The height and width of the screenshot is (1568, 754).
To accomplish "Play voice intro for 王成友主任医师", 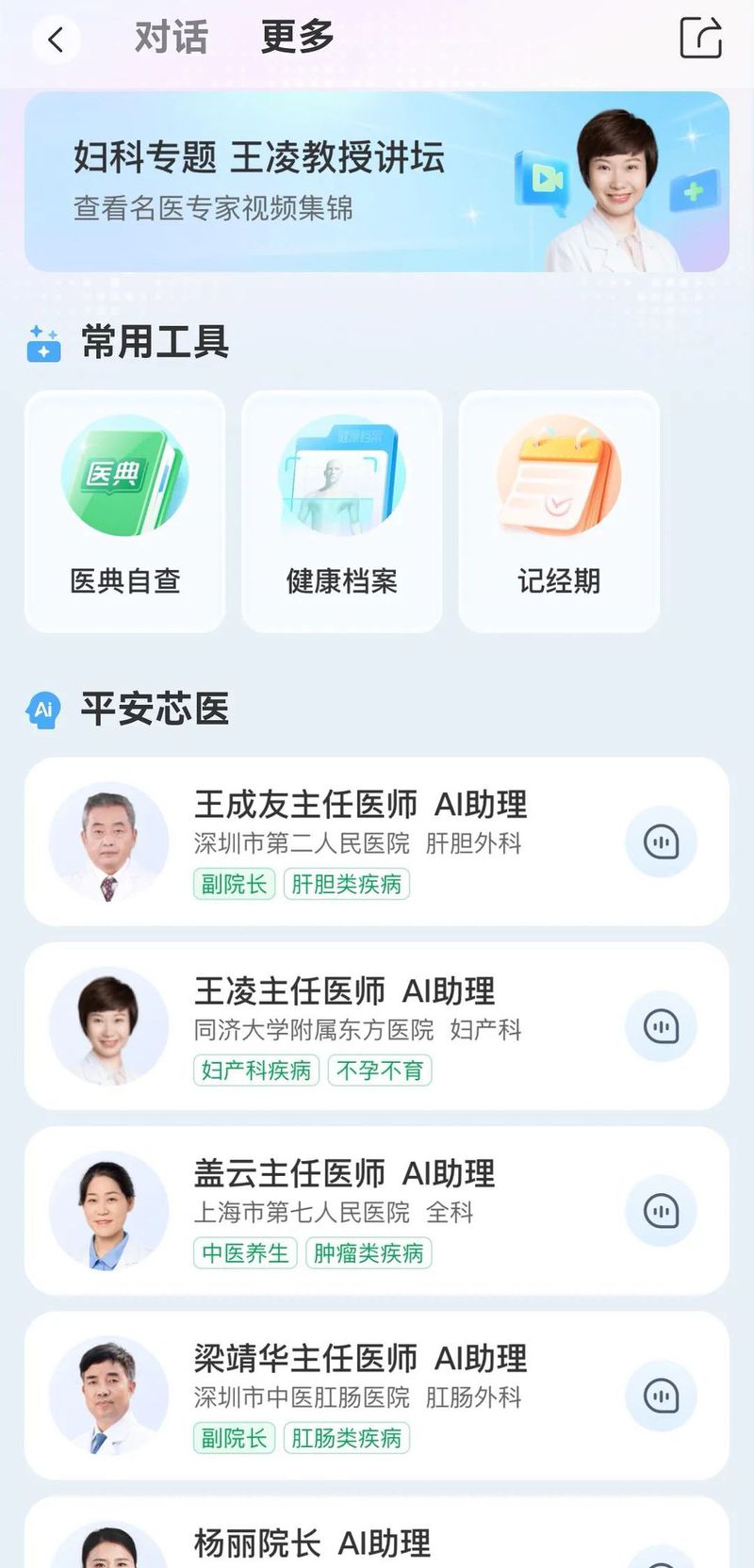I will coord(661,841).
